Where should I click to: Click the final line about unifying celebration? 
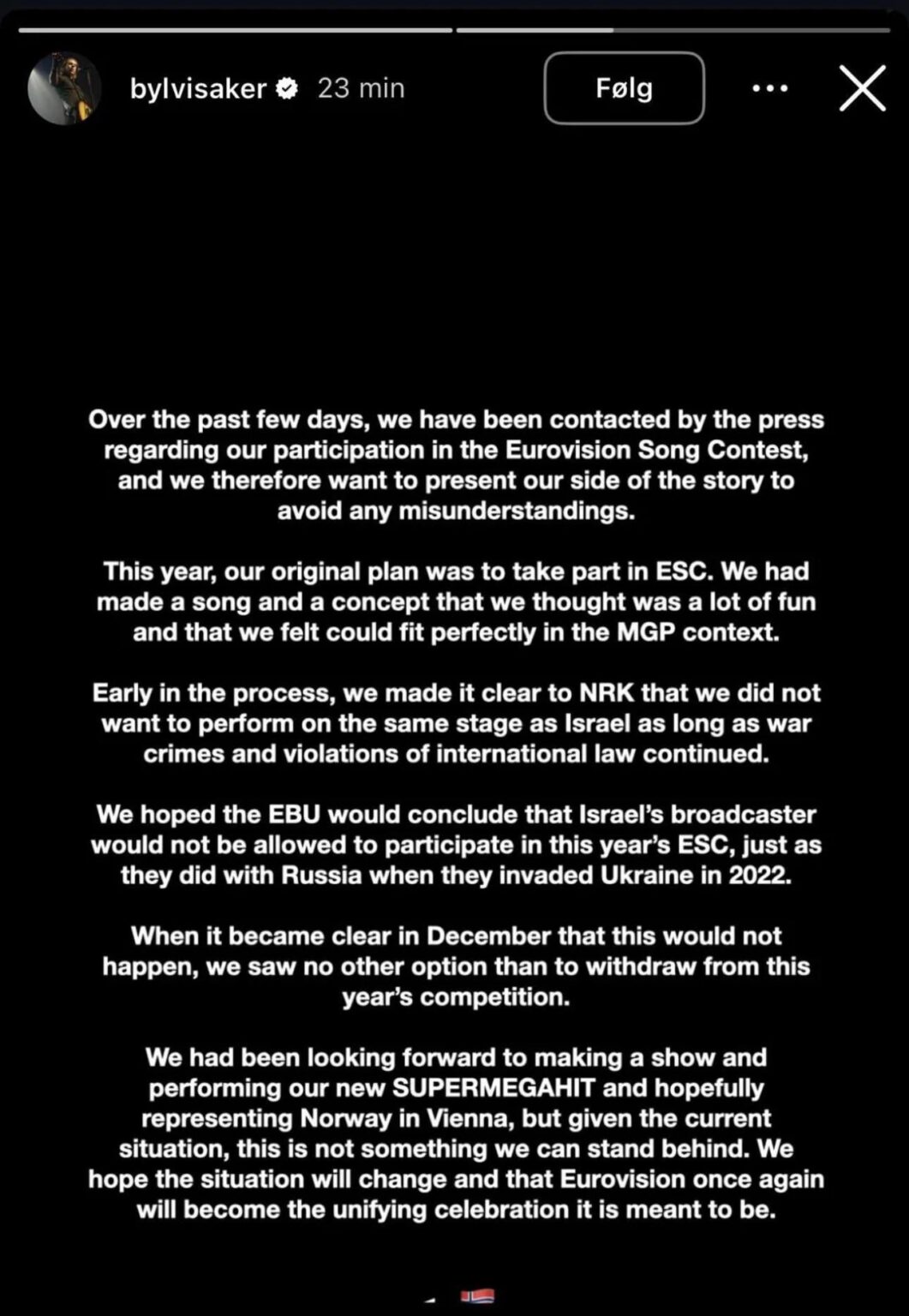[x=455, y=1211]
